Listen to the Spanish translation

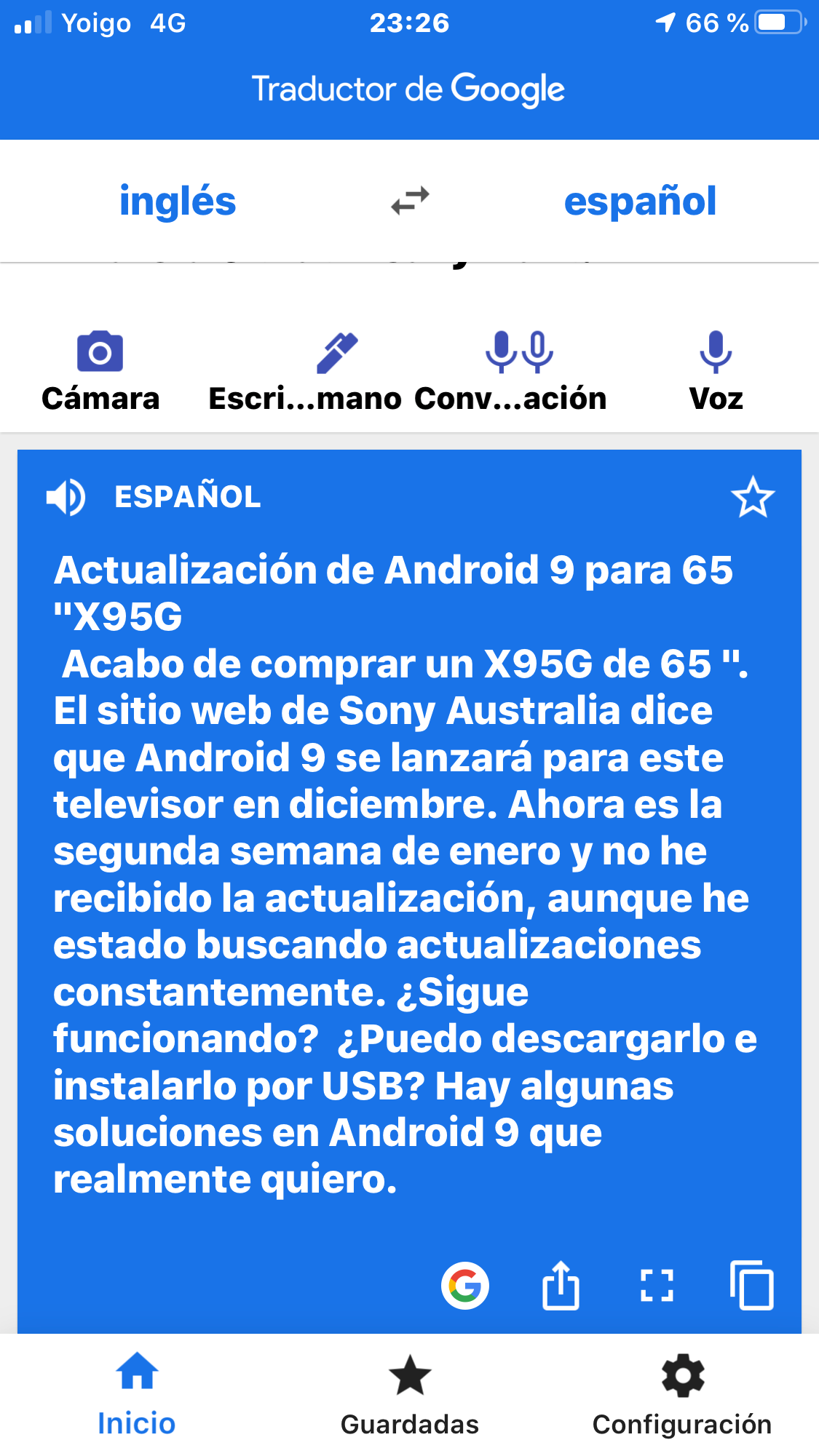pos(66,498)
